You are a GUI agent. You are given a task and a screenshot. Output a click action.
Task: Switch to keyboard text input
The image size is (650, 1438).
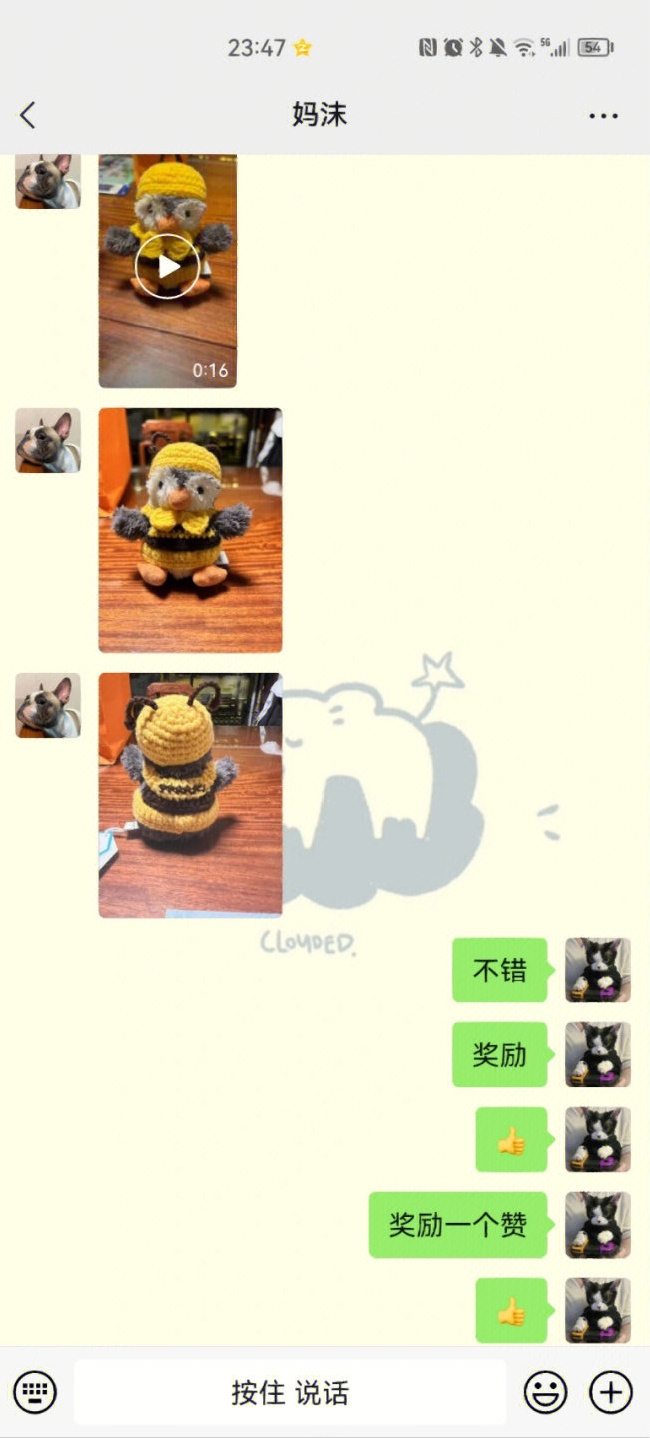[x=35, y=1392]
